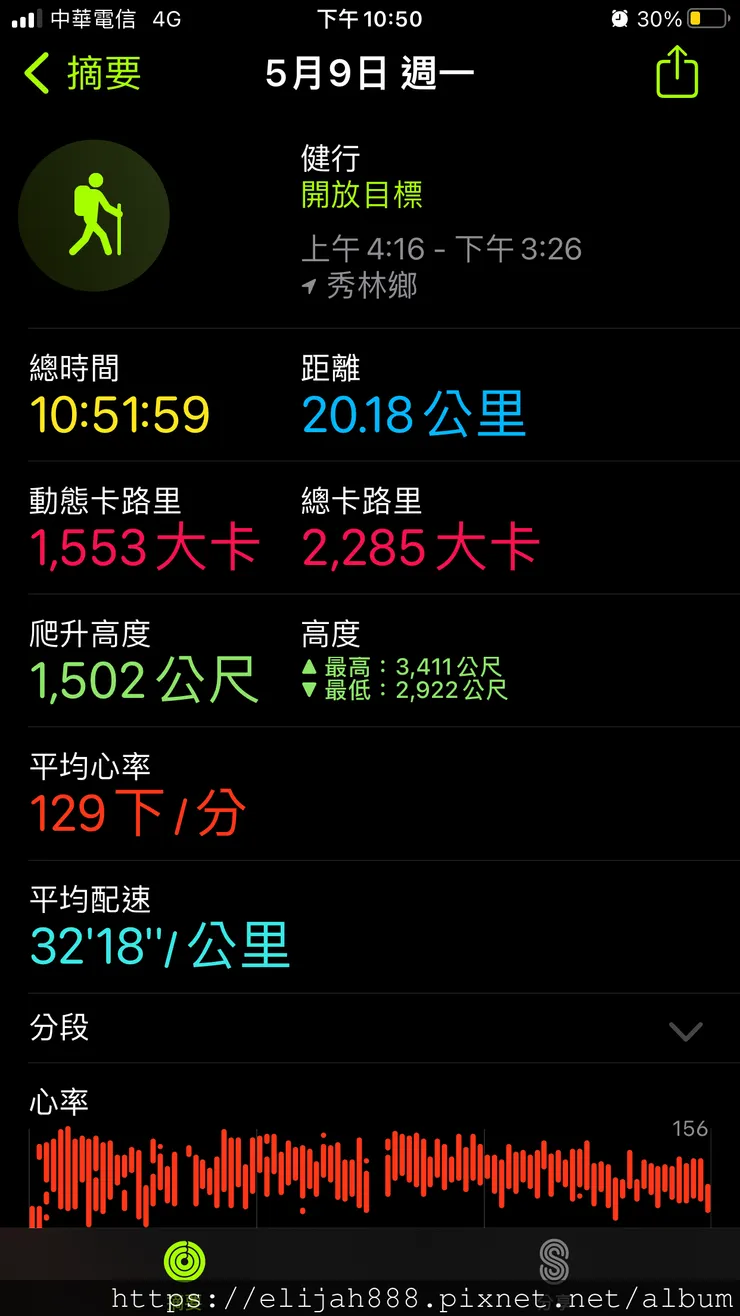The width and height of the screenshot is (740, 1316).
Task: Tap the green hiking workout icon
Action: 94,214
